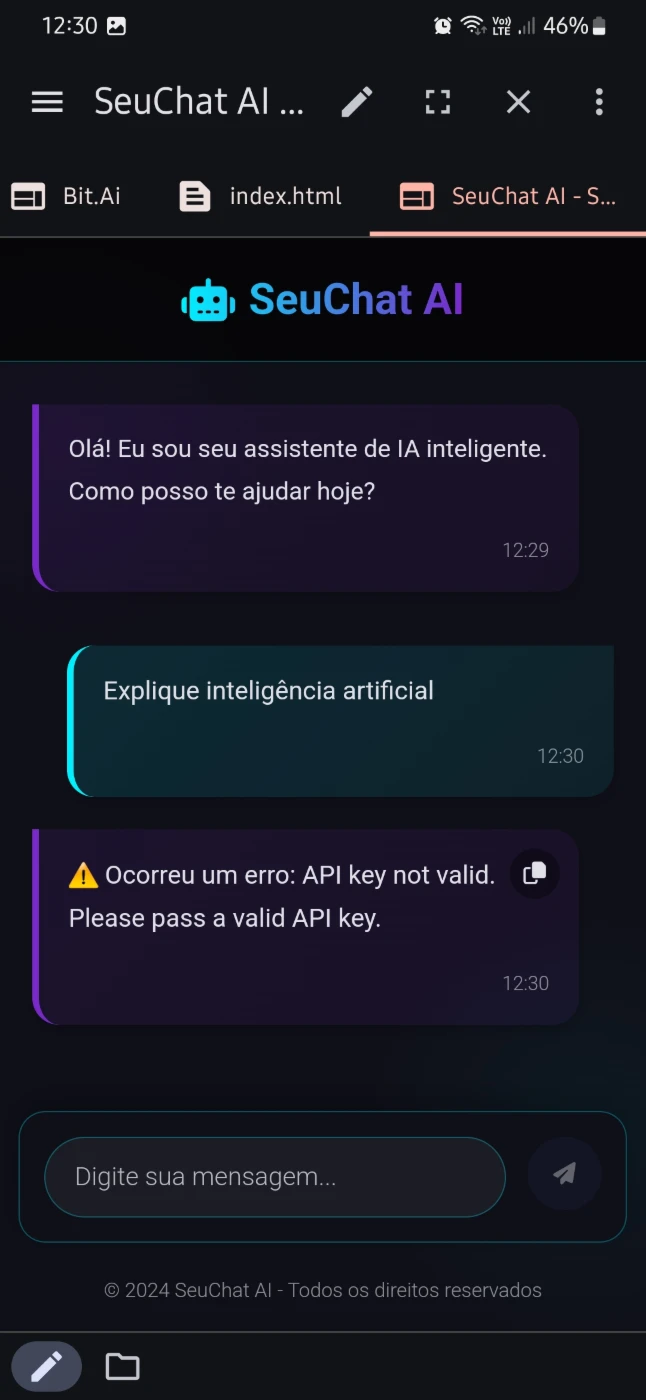Switch to the Bit.Ai tab
Screen dimensions: 646x1400
(66, 196)
